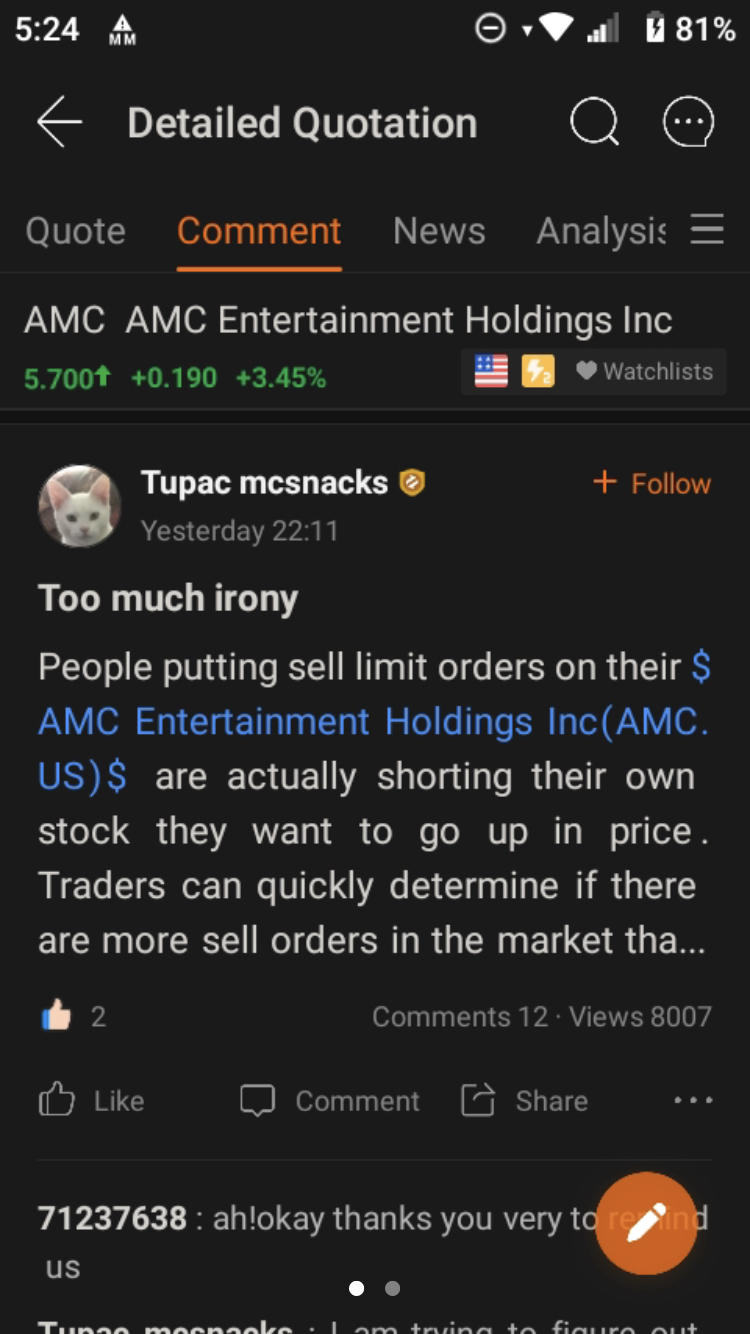
Task: Open the Too much irony post
Action: [168, 598]
